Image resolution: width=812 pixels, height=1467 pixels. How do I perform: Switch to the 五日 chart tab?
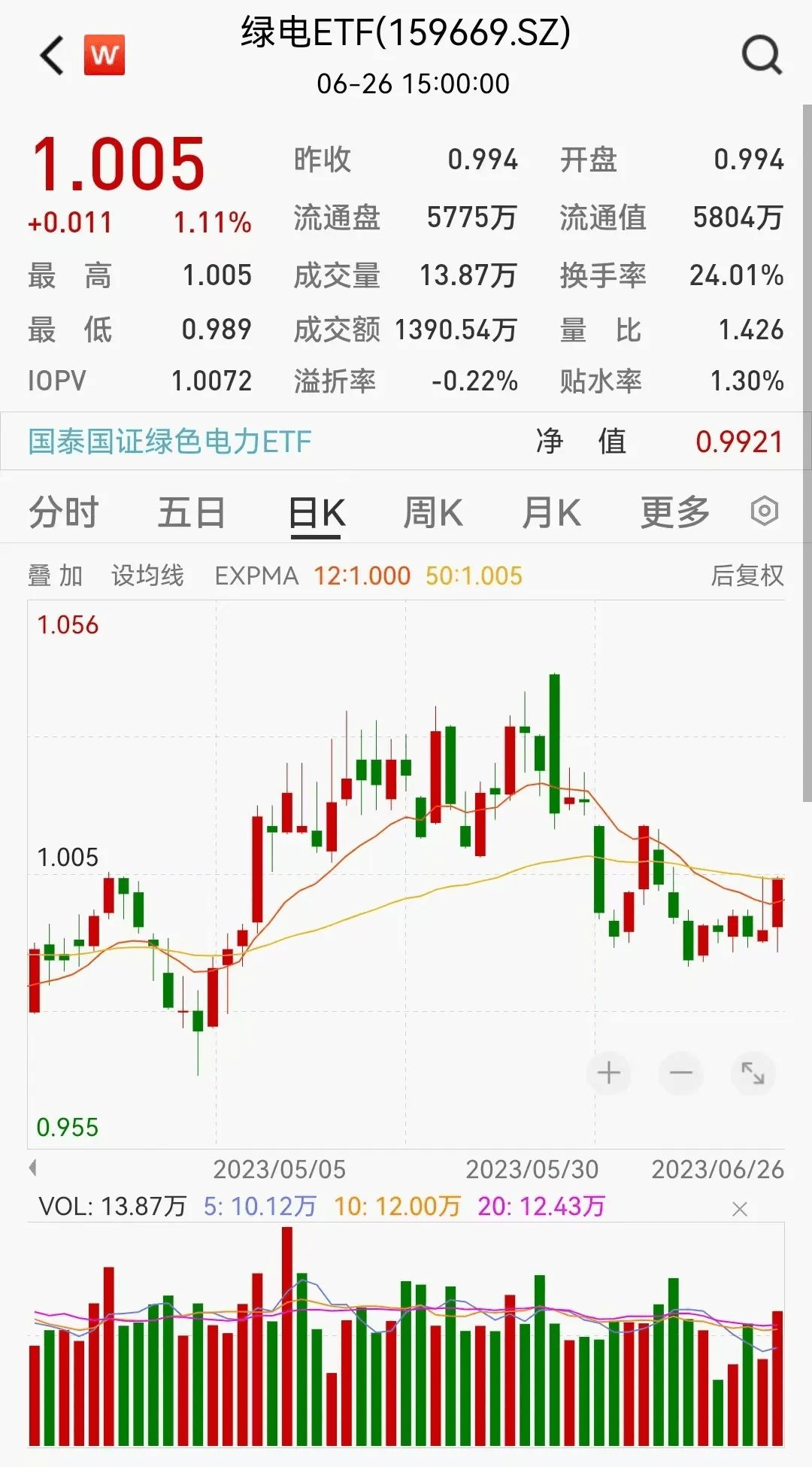tap(191, 512)
